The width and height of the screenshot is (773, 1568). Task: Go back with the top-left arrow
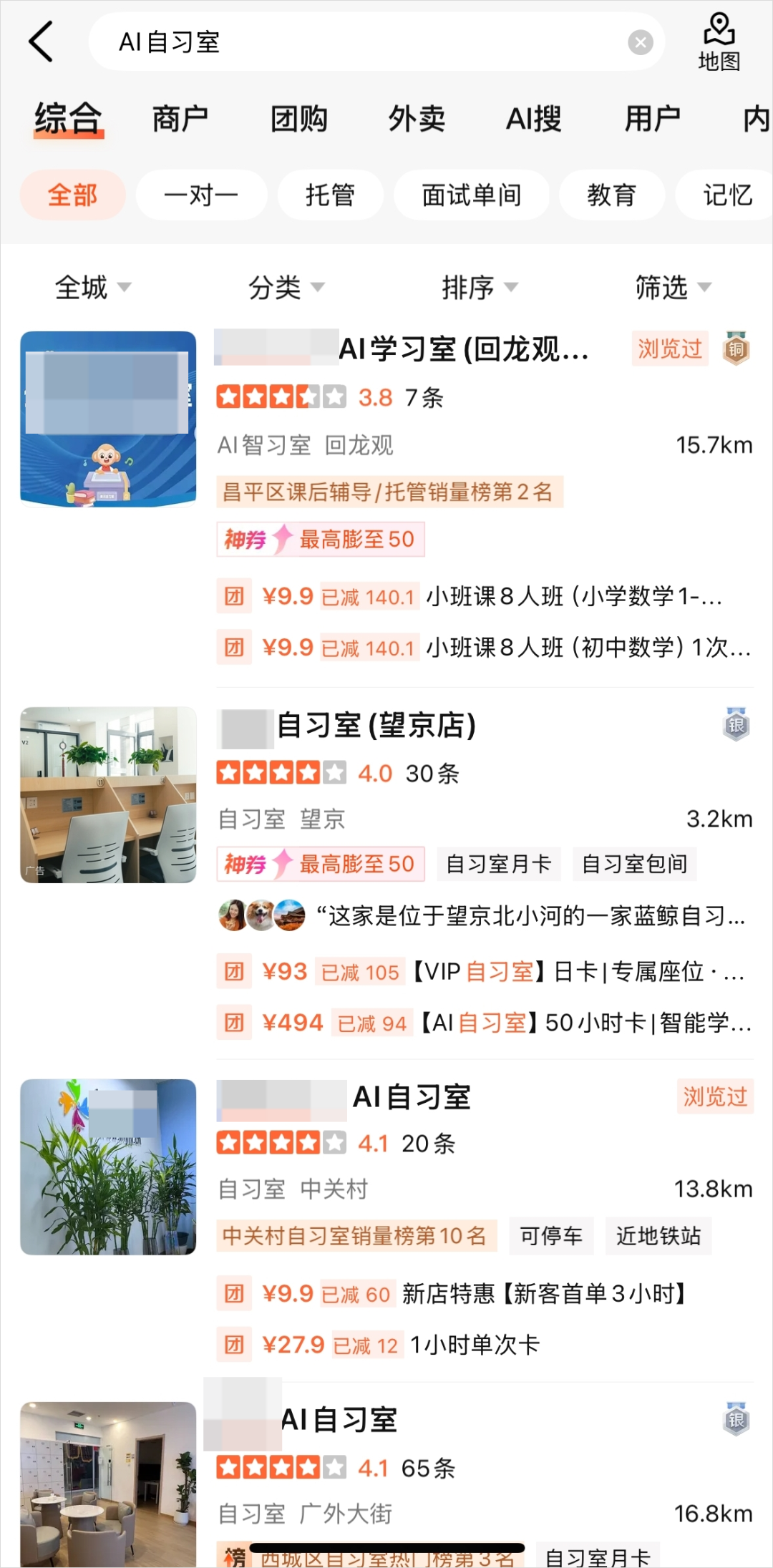[42, 42]
